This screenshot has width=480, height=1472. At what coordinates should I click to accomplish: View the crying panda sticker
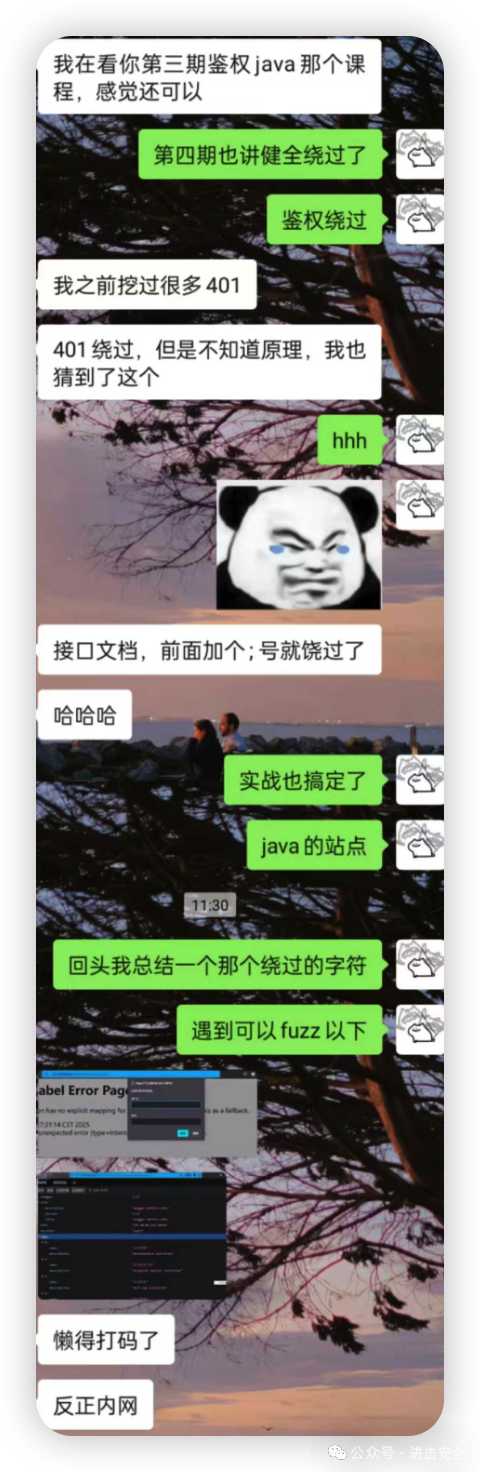click(x=299, y=545)
